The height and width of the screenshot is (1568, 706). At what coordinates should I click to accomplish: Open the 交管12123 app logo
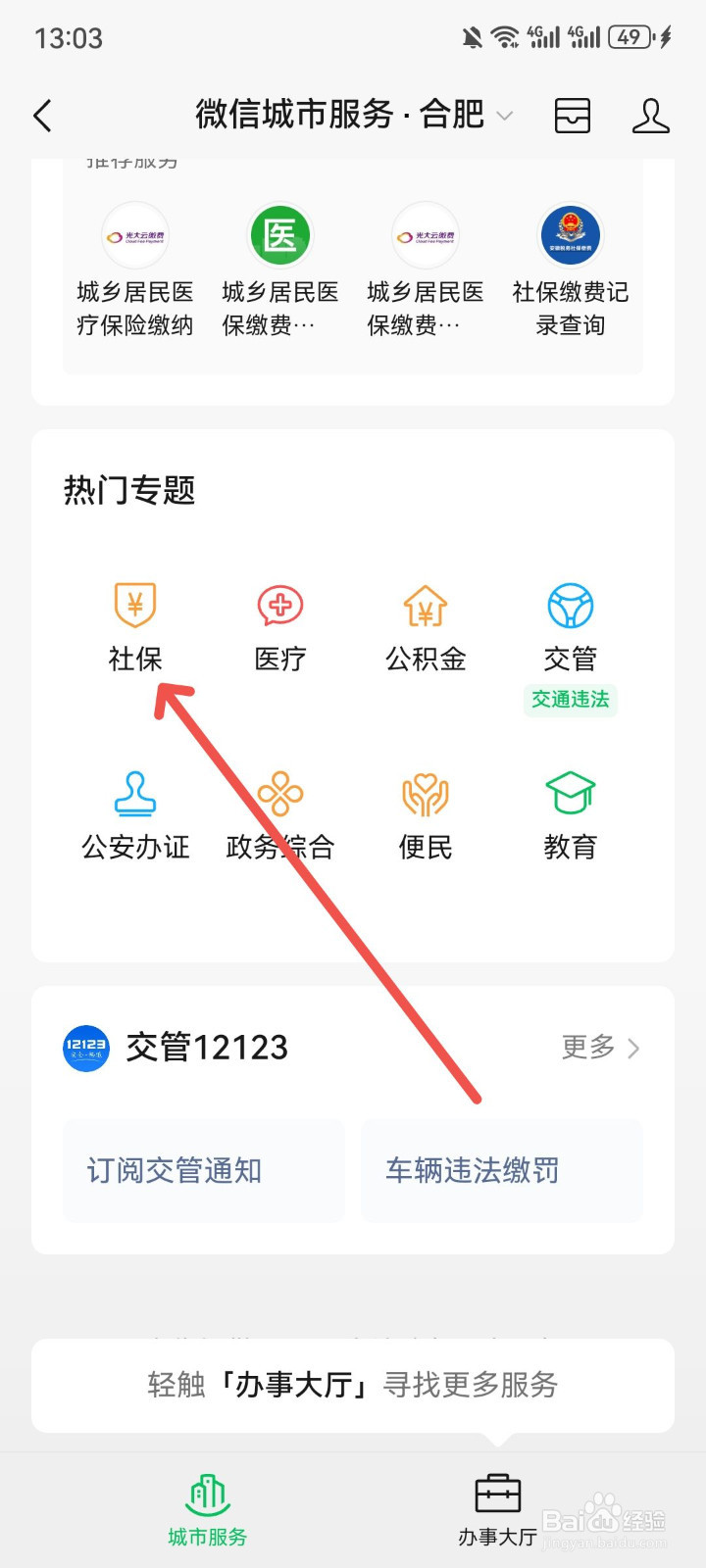point(85,1048)
